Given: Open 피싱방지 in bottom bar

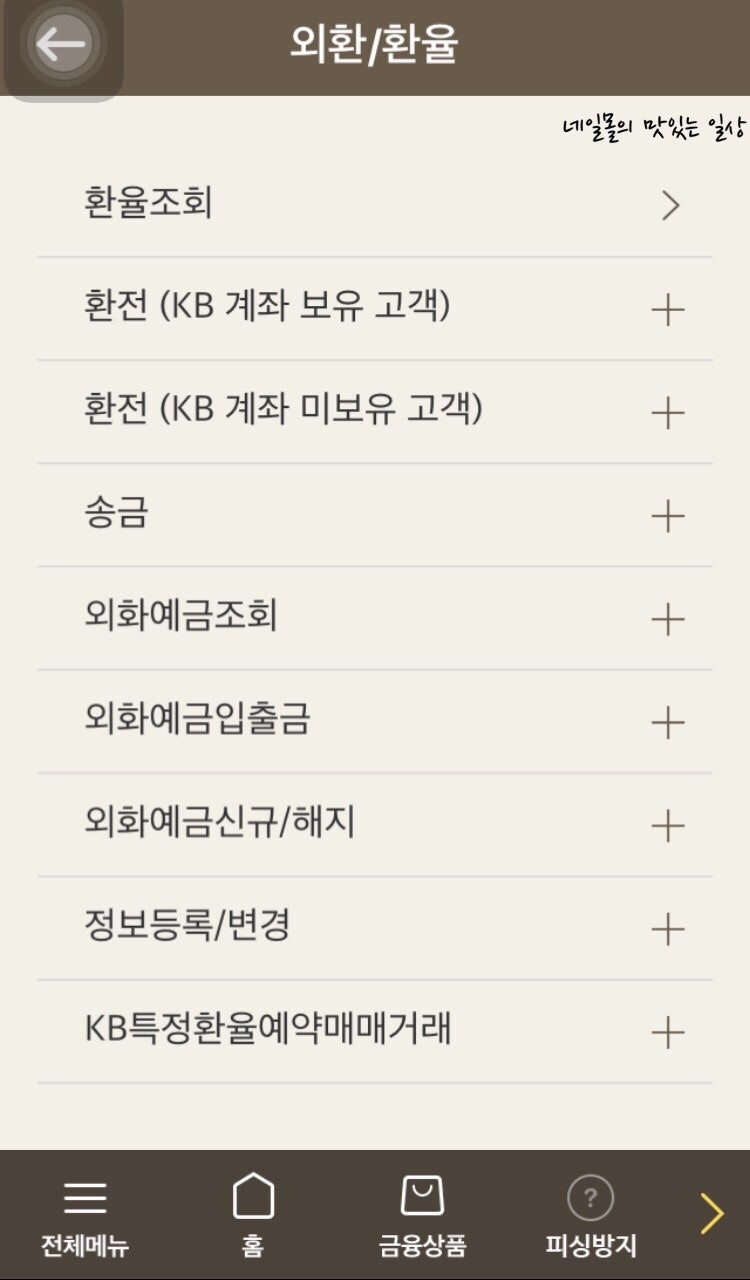Looking at the screenshot, I should coord(590,1215).
